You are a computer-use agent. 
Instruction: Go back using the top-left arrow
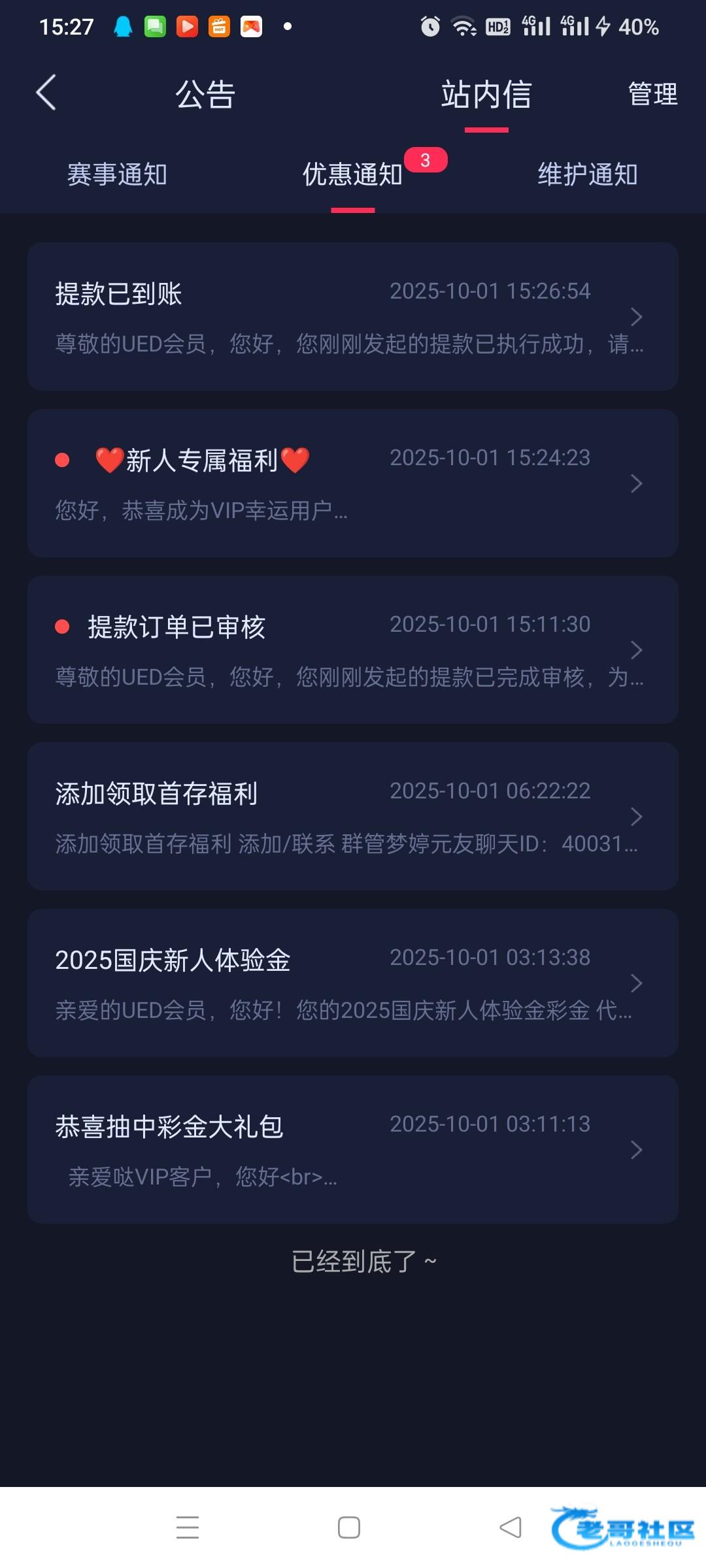[x=46, y=93]
